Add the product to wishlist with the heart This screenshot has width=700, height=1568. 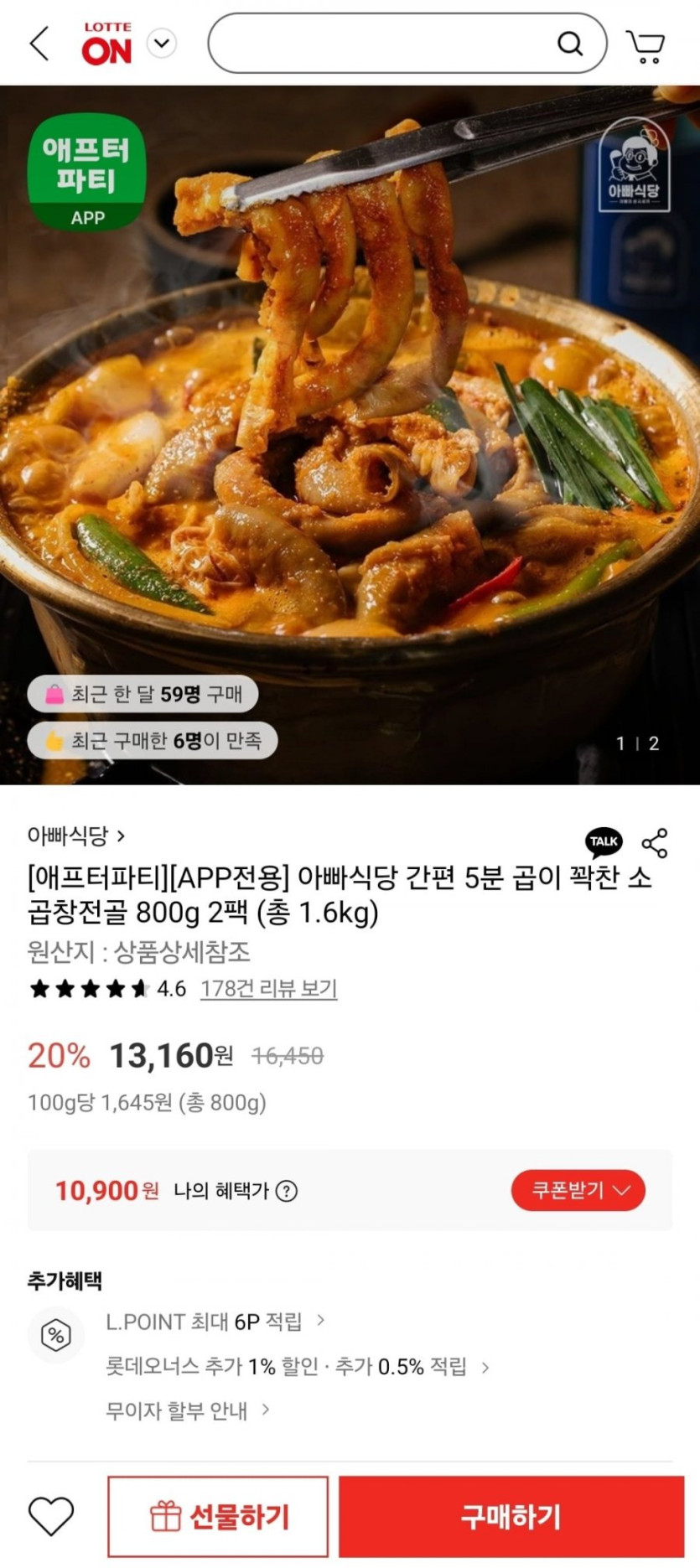[x=51, y=1516]
